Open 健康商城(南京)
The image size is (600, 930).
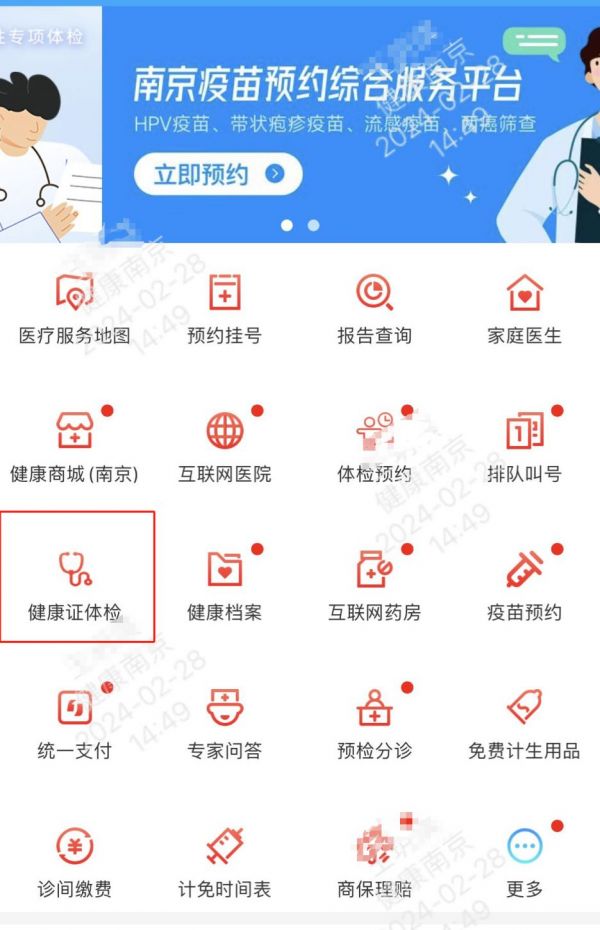(75, 446)
